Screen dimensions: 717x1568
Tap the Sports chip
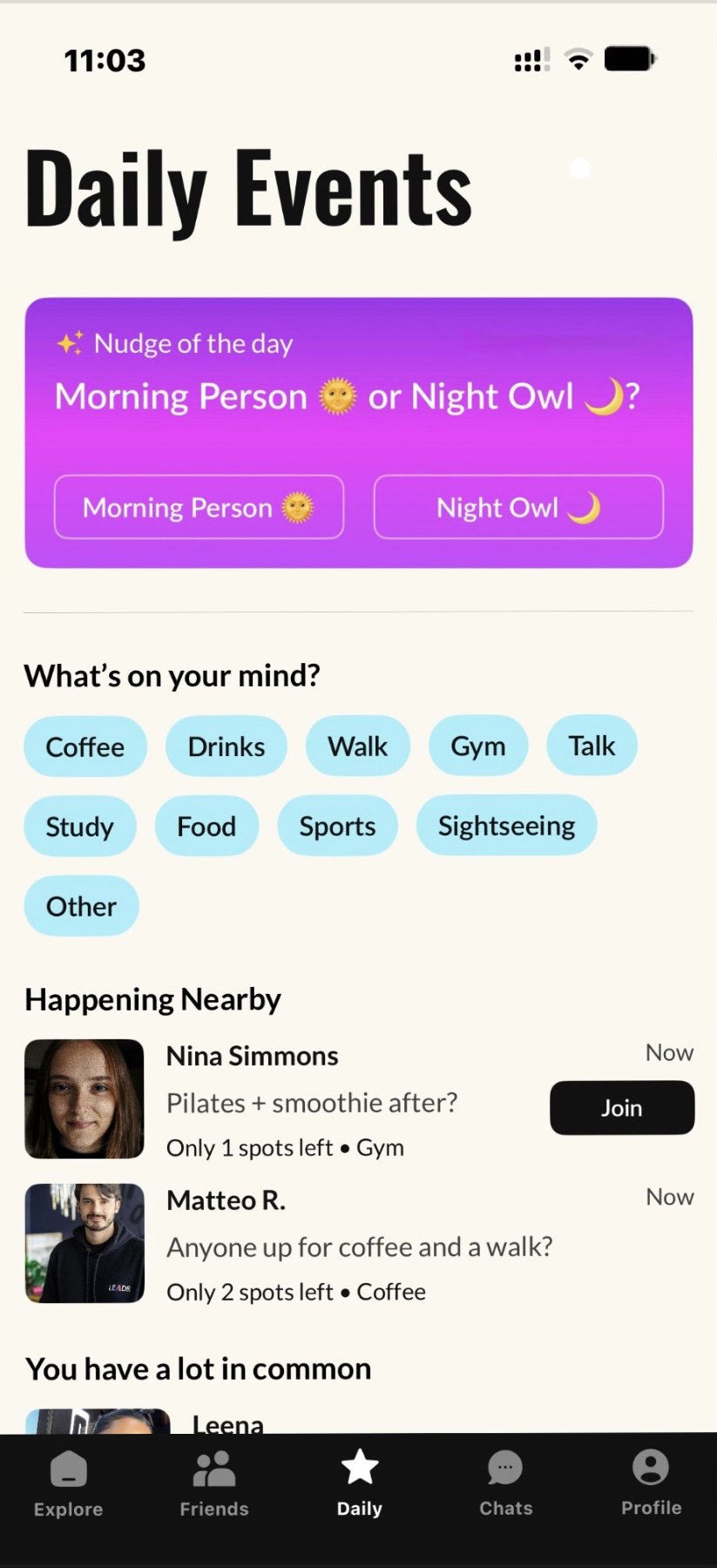[337, 826]
